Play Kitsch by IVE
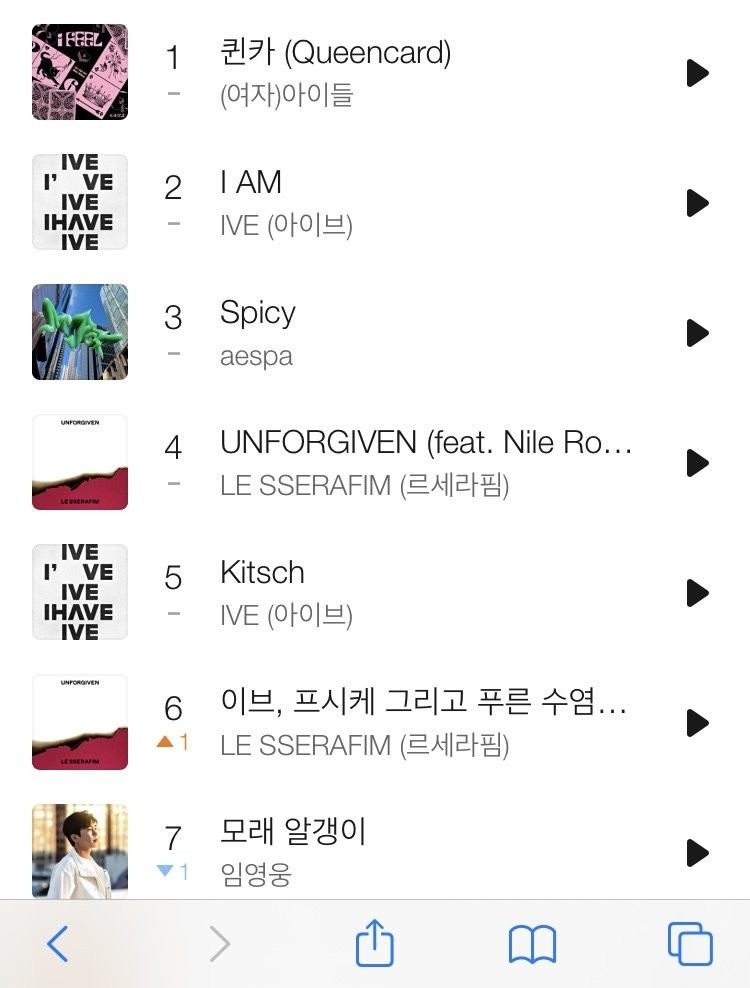Viewport: 750px width, 988px height. (697, 593)
